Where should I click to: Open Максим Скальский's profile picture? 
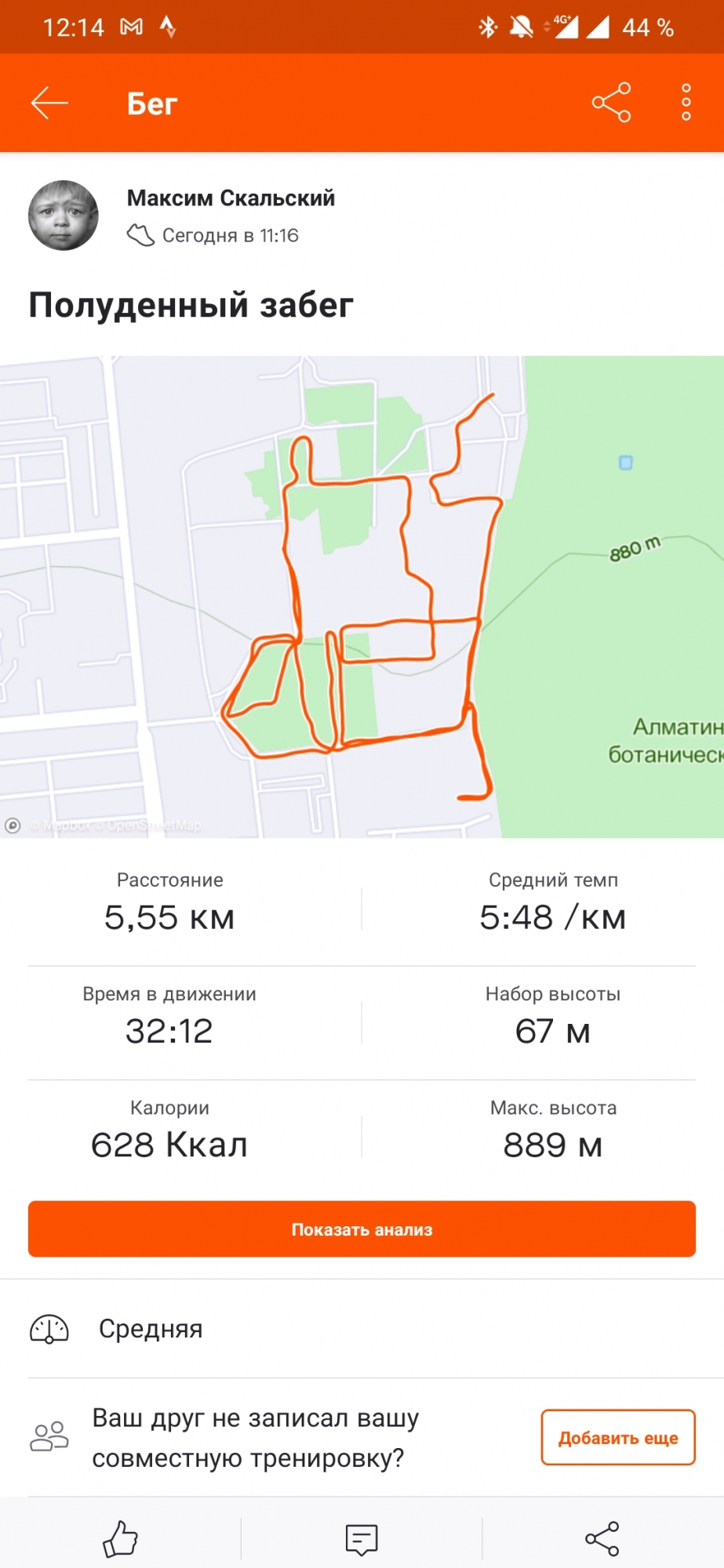(x=64, y=216)
